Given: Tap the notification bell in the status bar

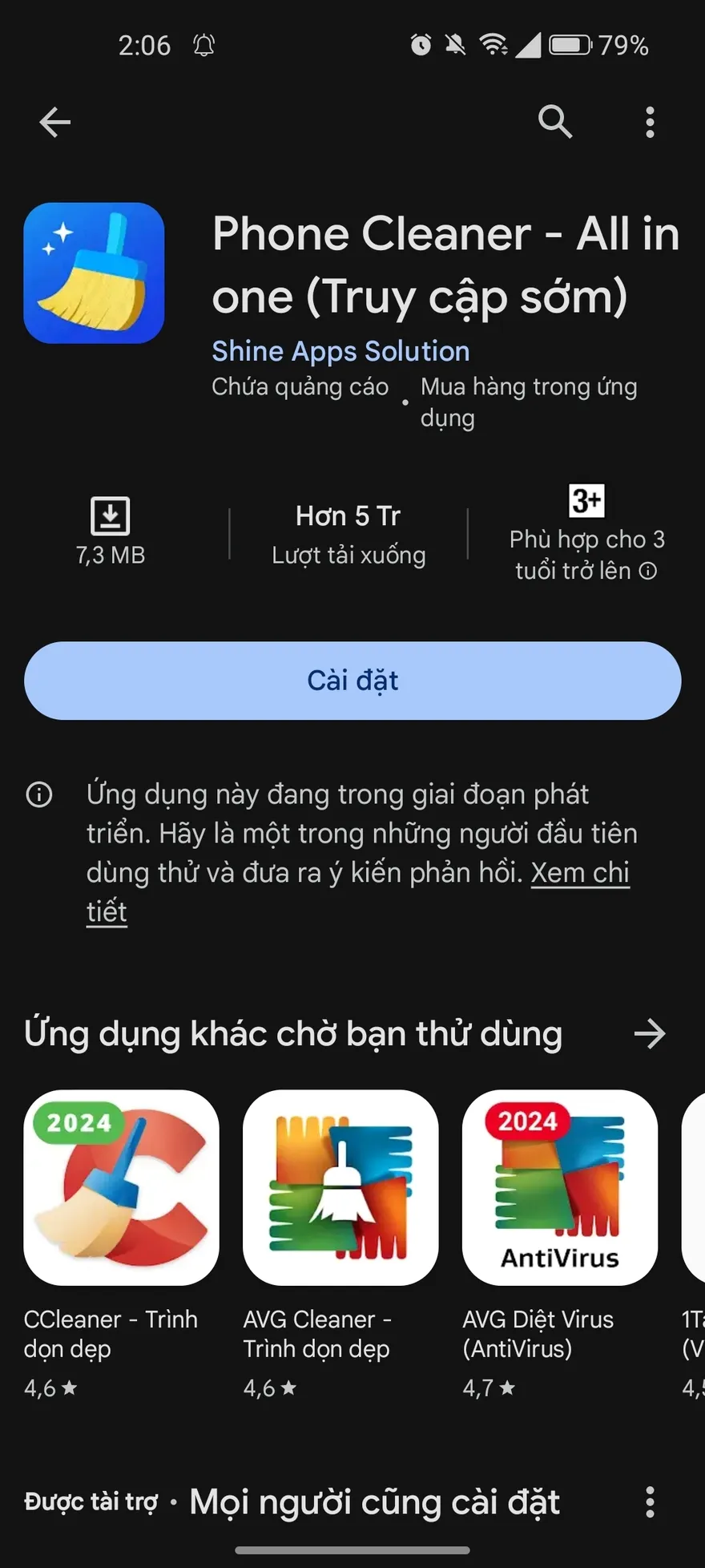Looking at the screenshot, I should [203, 45].
